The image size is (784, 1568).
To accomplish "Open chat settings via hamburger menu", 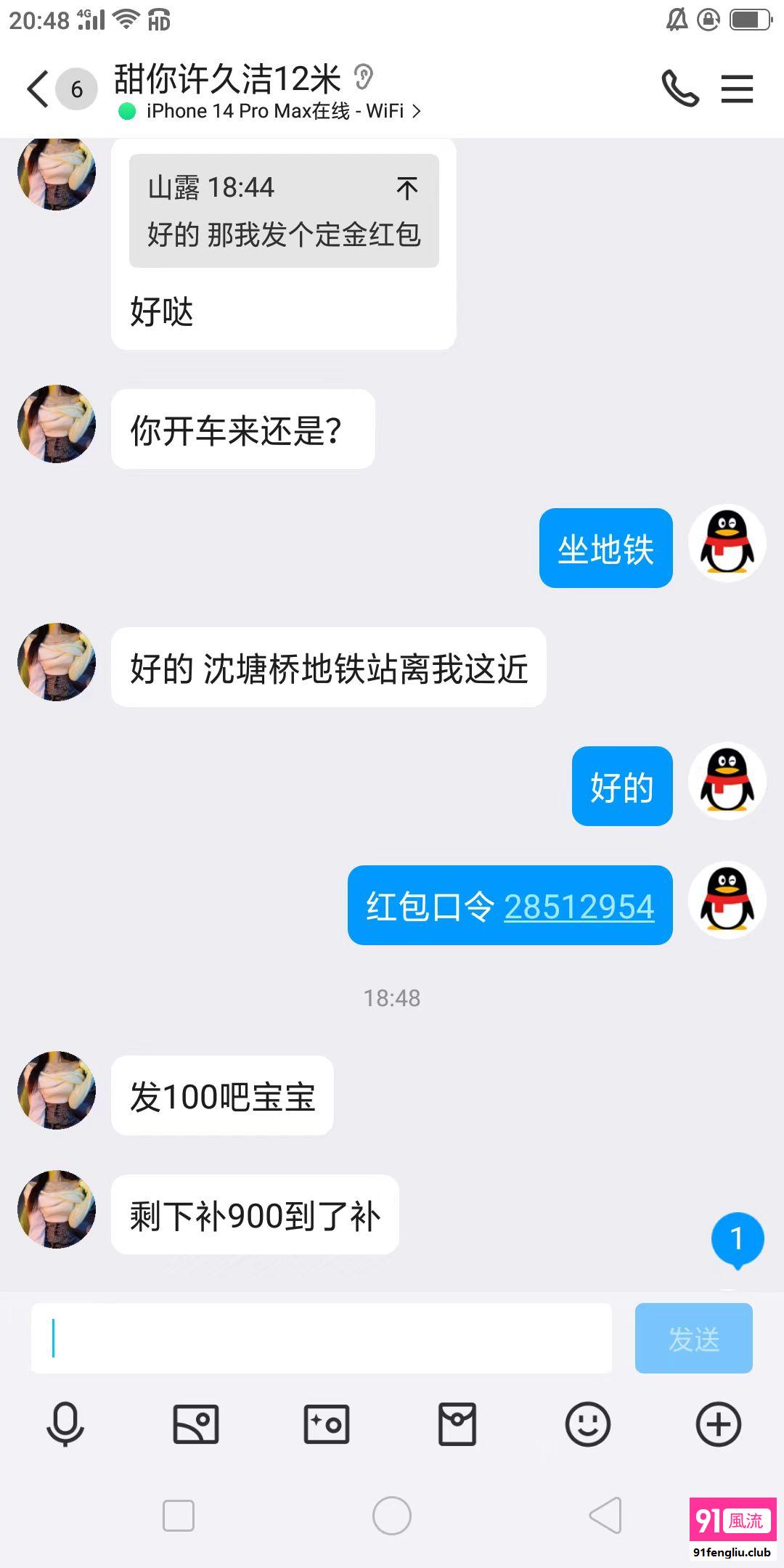I will point(737,89).
